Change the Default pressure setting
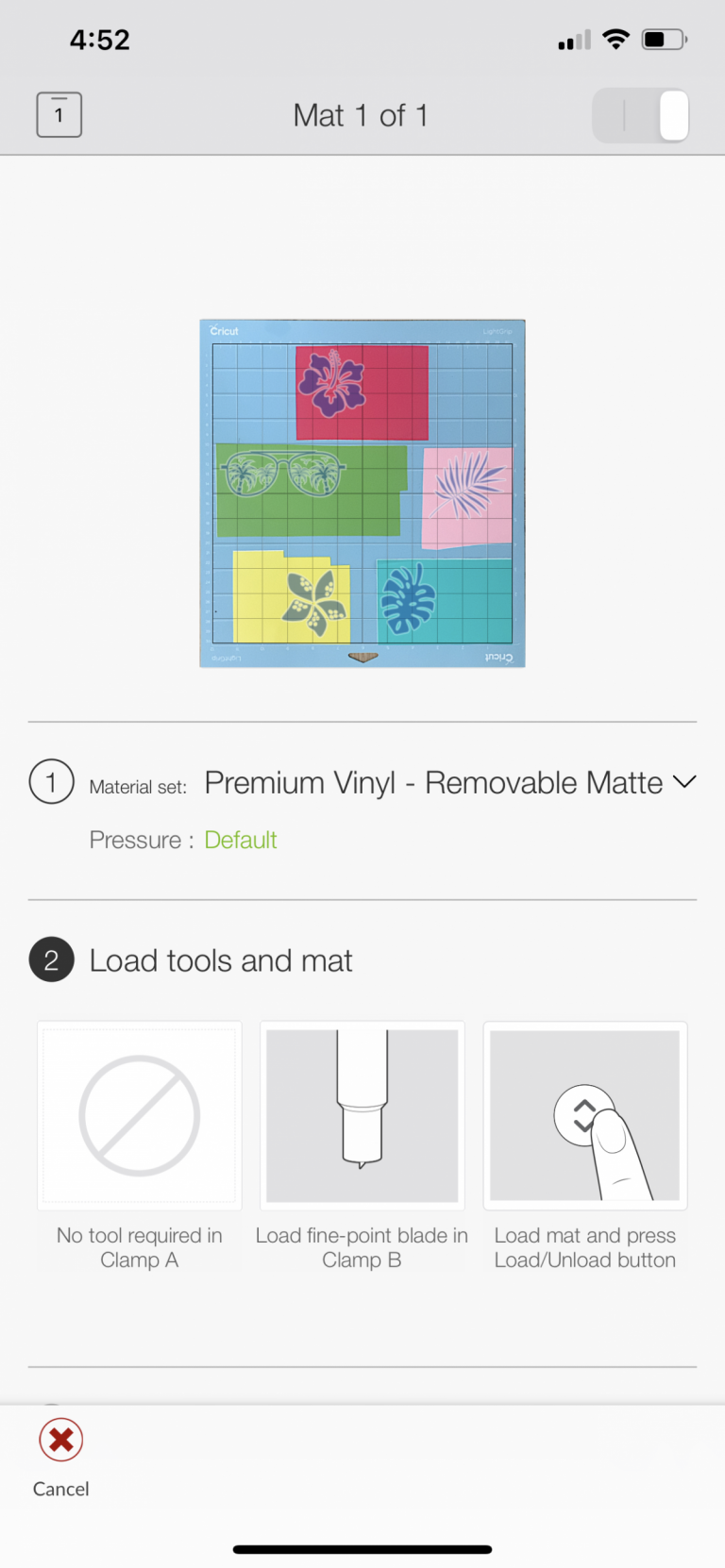 tap(241, 840)
